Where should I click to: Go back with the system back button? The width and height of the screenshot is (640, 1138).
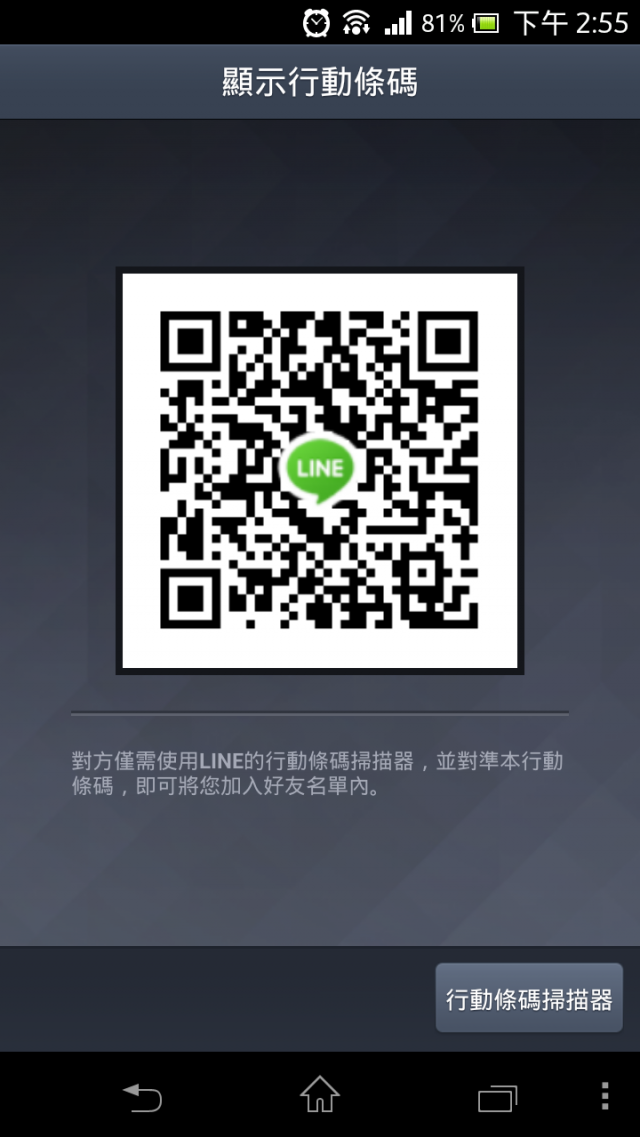point(142,1097)
